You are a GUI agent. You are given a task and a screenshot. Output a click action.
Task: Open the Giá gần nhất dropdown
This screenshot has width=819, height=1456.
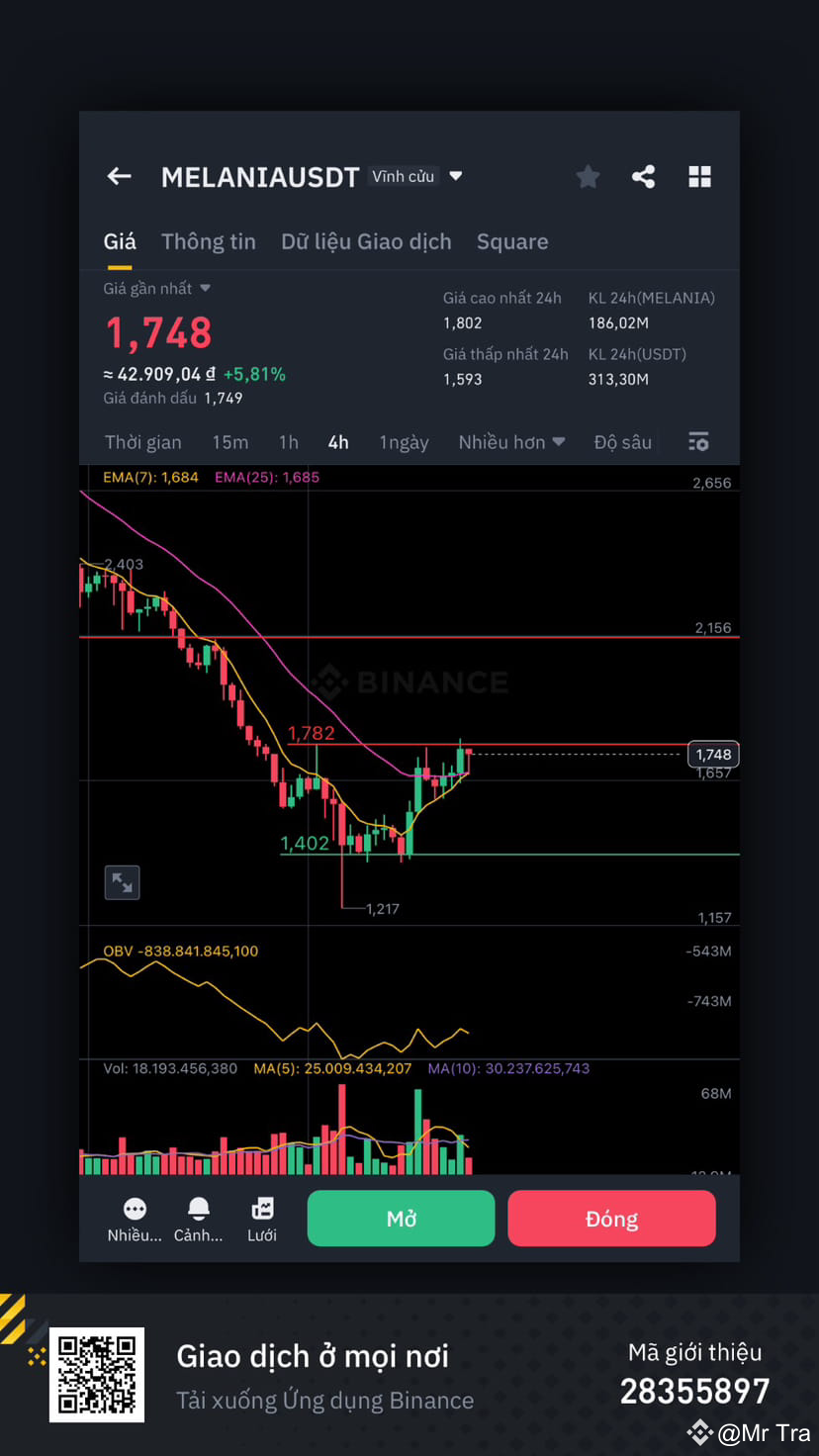click(156, 288)
